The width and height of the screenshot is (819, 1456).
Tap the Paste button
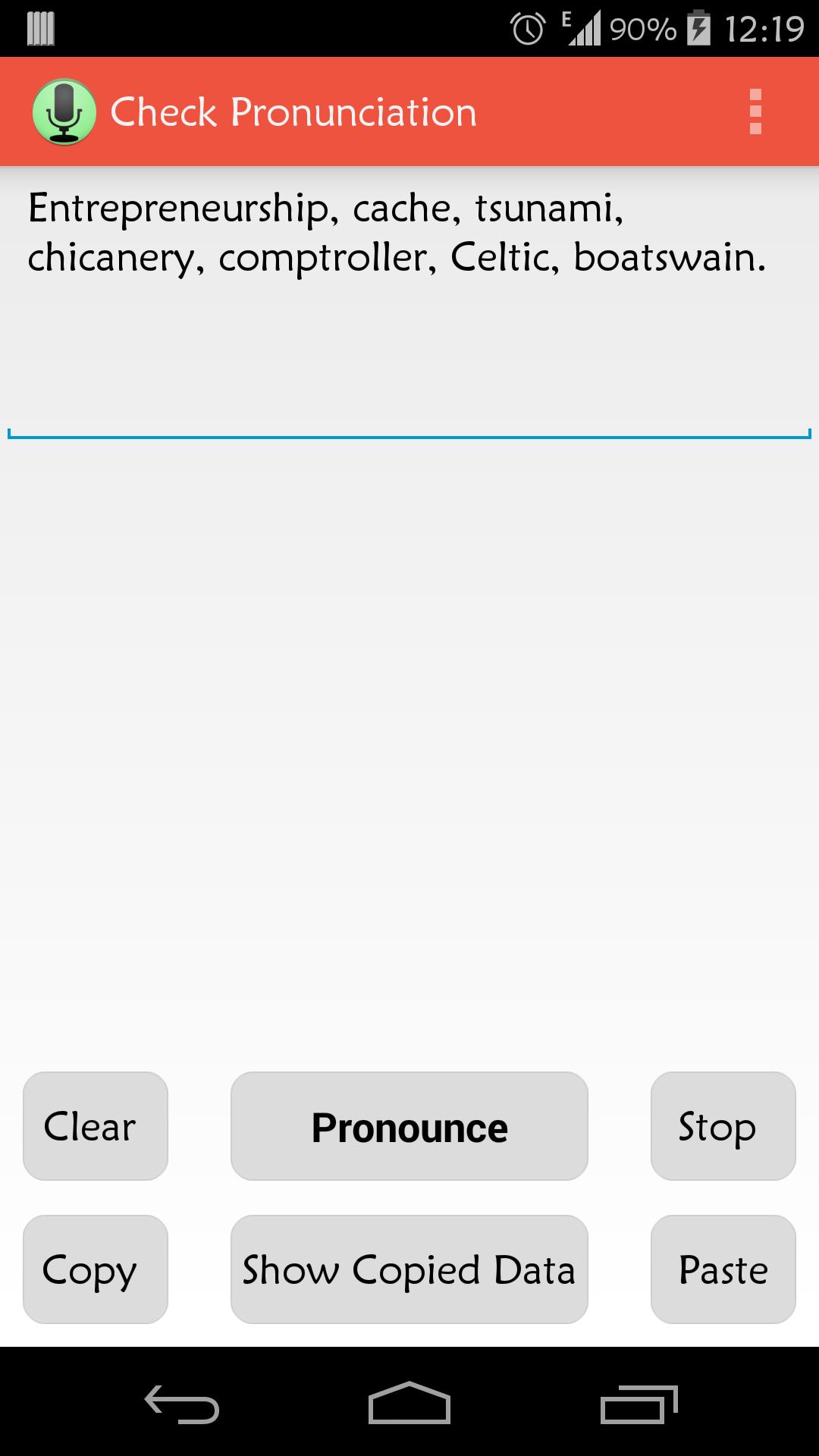[x=722, y=1268]
